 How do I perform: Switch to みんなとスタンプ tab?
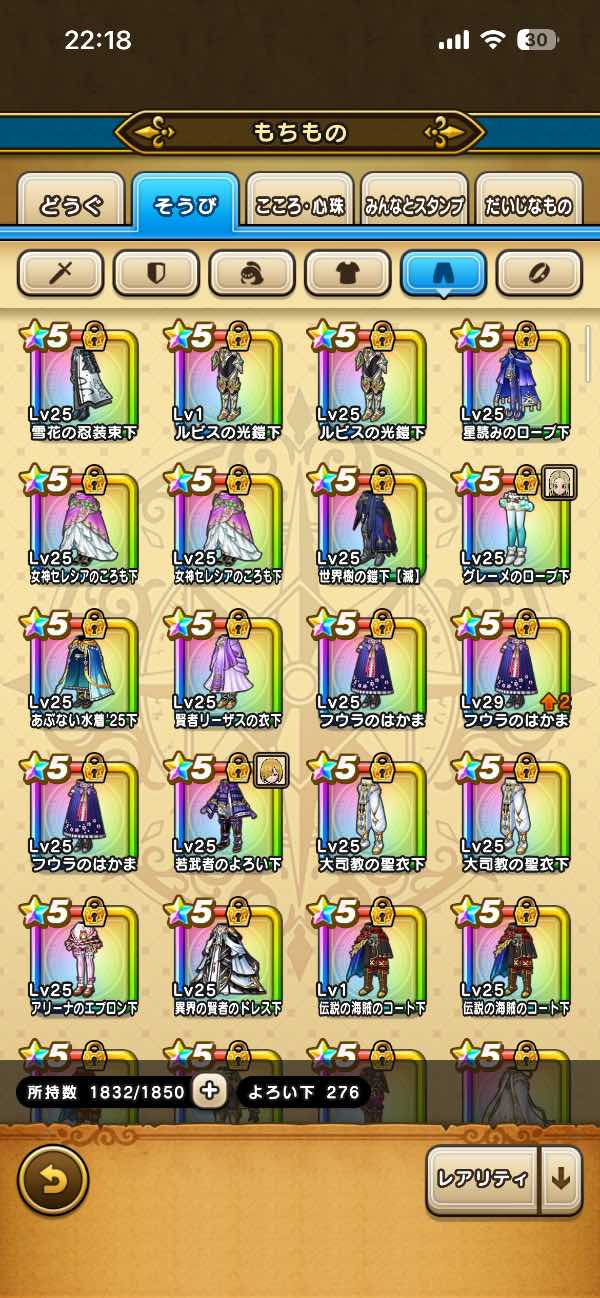point(414,206)
